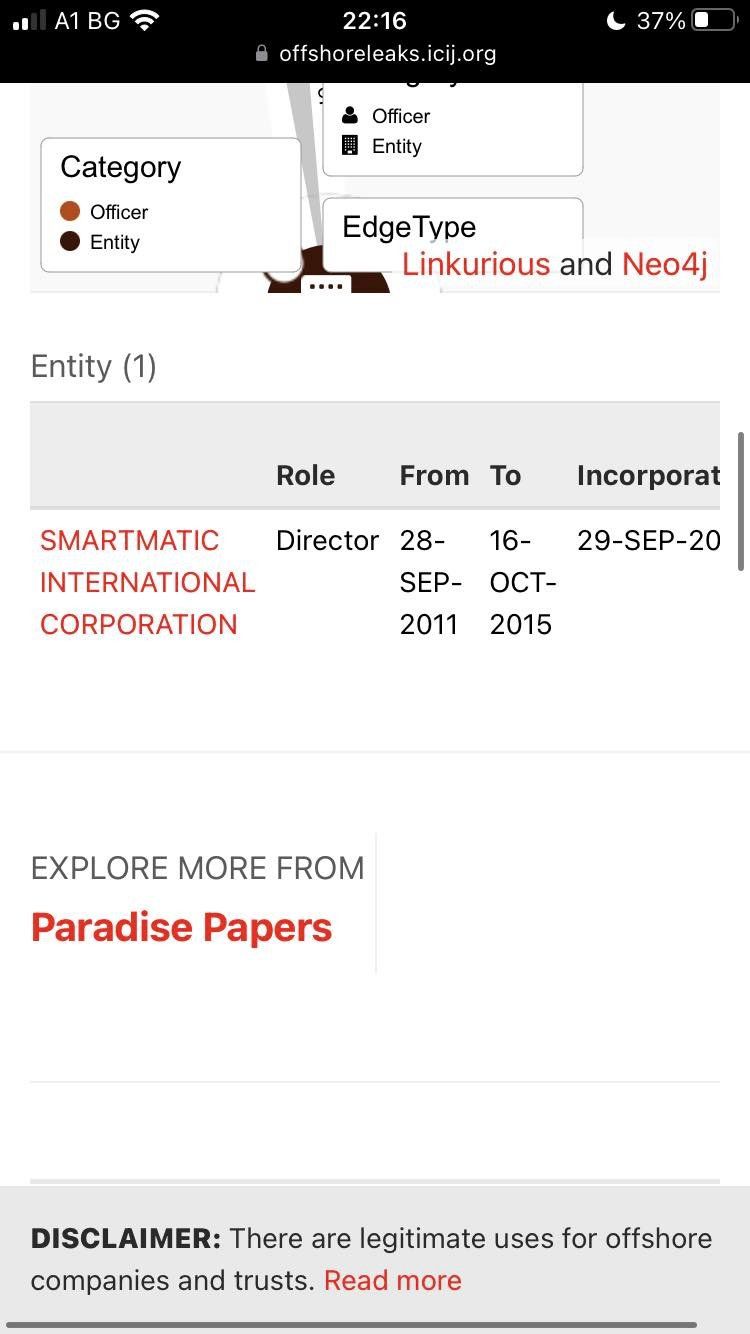
Task: Open the SMARTMATIC INTERNATIONAL CORPORATION entity link
Action: (147, 582)
